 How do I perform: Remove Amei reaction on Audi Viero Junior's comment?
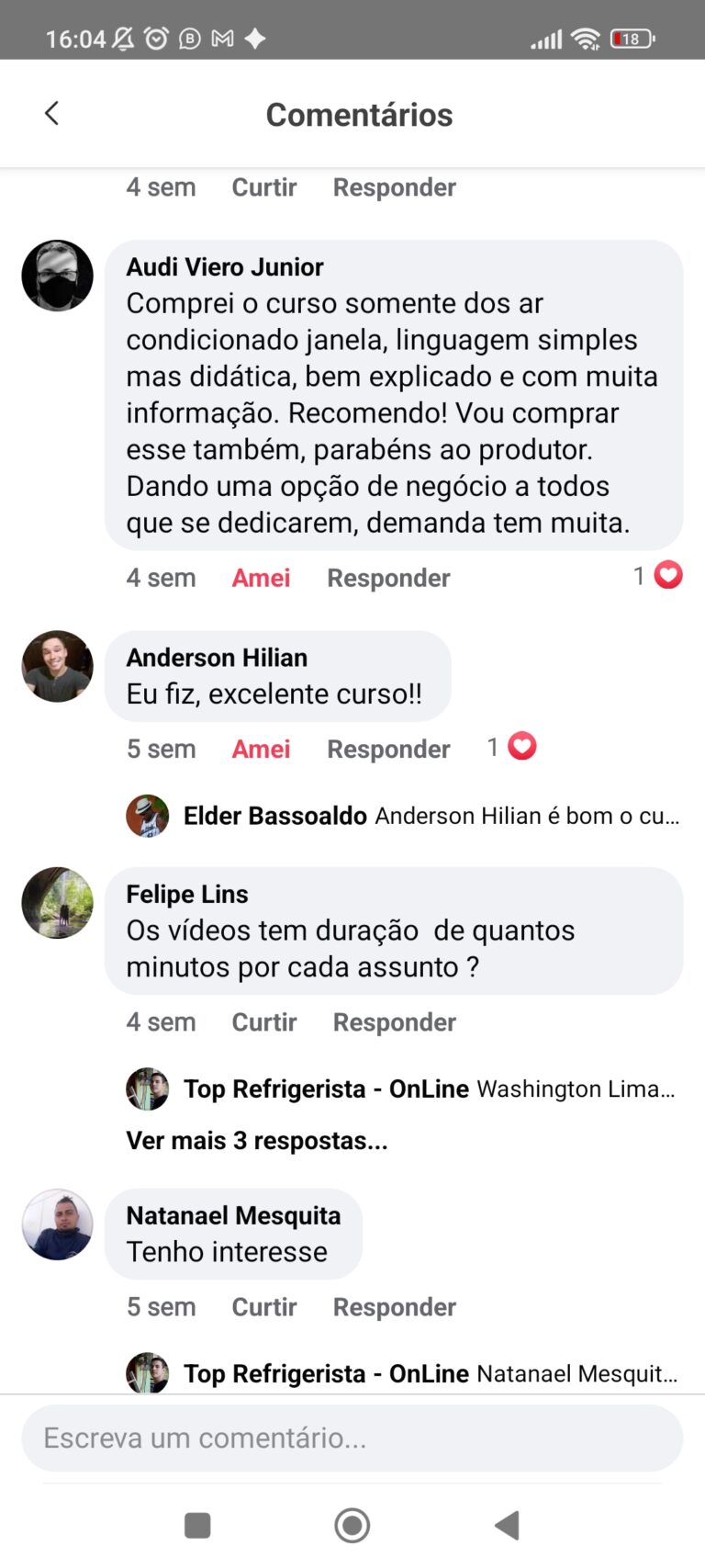[261, 578]
